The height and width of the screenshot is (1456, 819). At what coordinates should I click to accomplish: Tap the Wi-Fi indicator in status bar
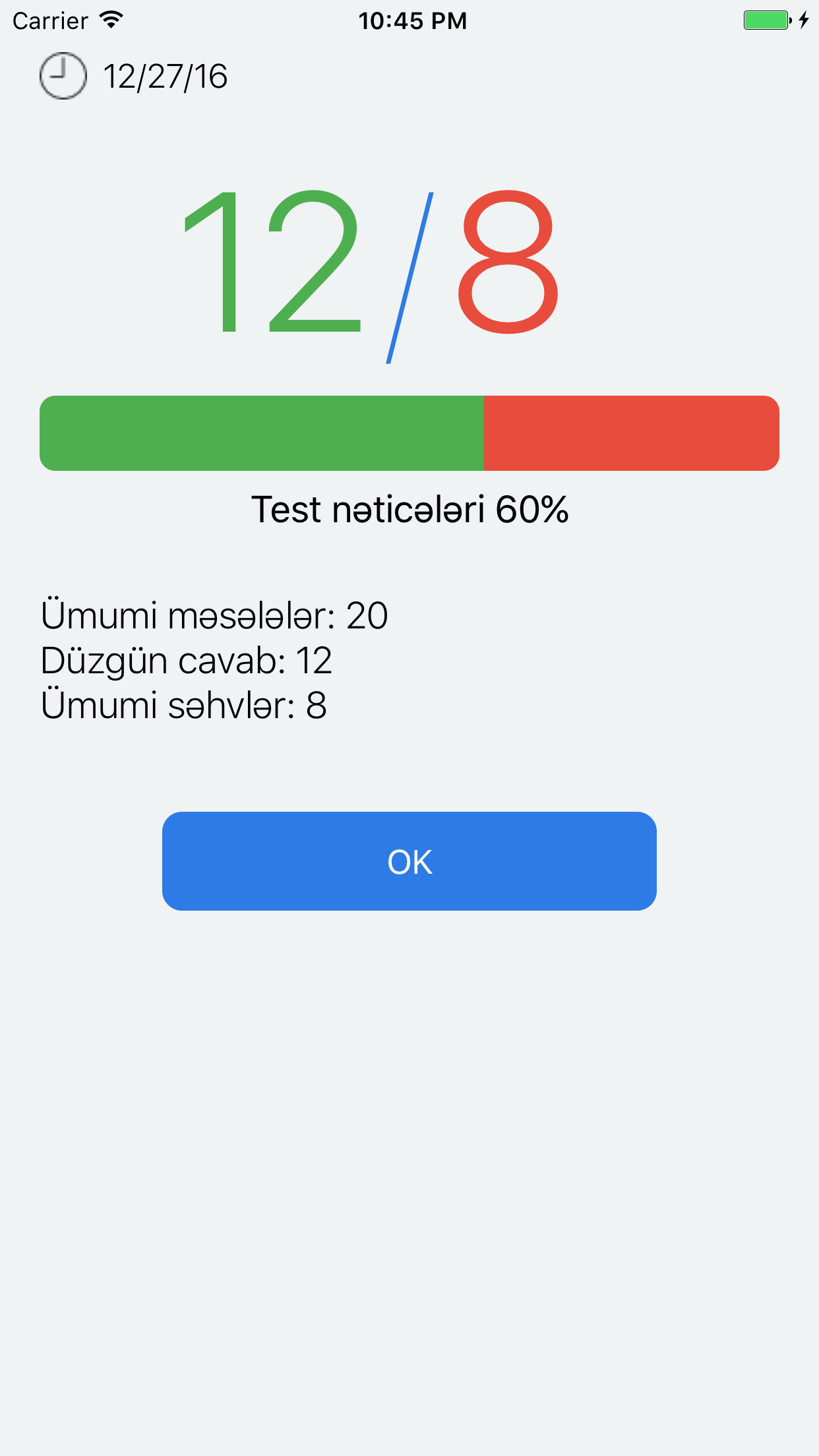click(109, 20)
